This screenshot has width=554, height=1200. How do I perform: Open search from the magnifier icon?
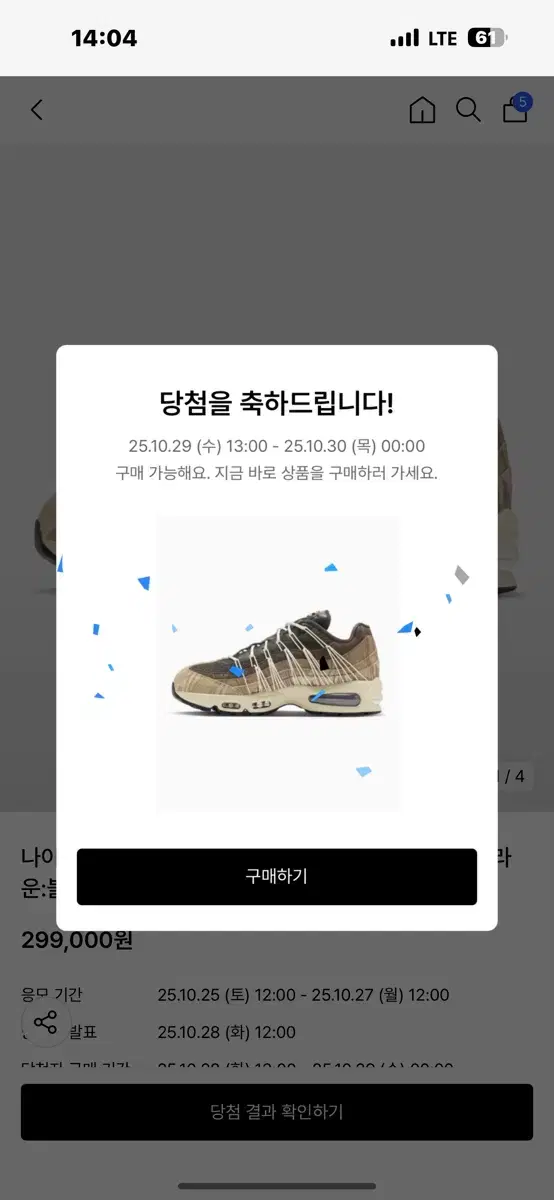468,110
